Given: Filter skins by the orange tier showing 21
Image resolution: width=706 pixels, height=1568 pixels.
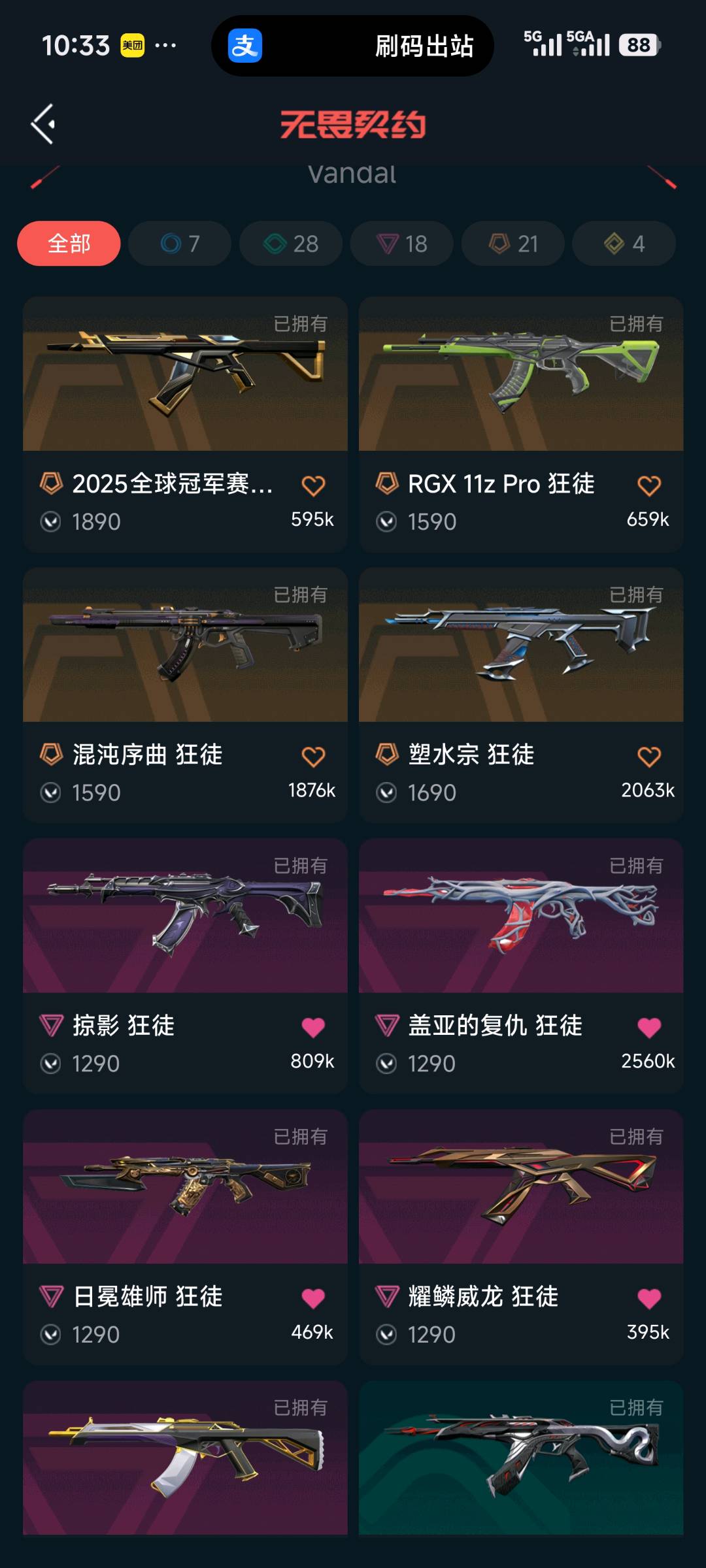Looking at the screenshot, I should pyautogui.click(x=513, y=244).
